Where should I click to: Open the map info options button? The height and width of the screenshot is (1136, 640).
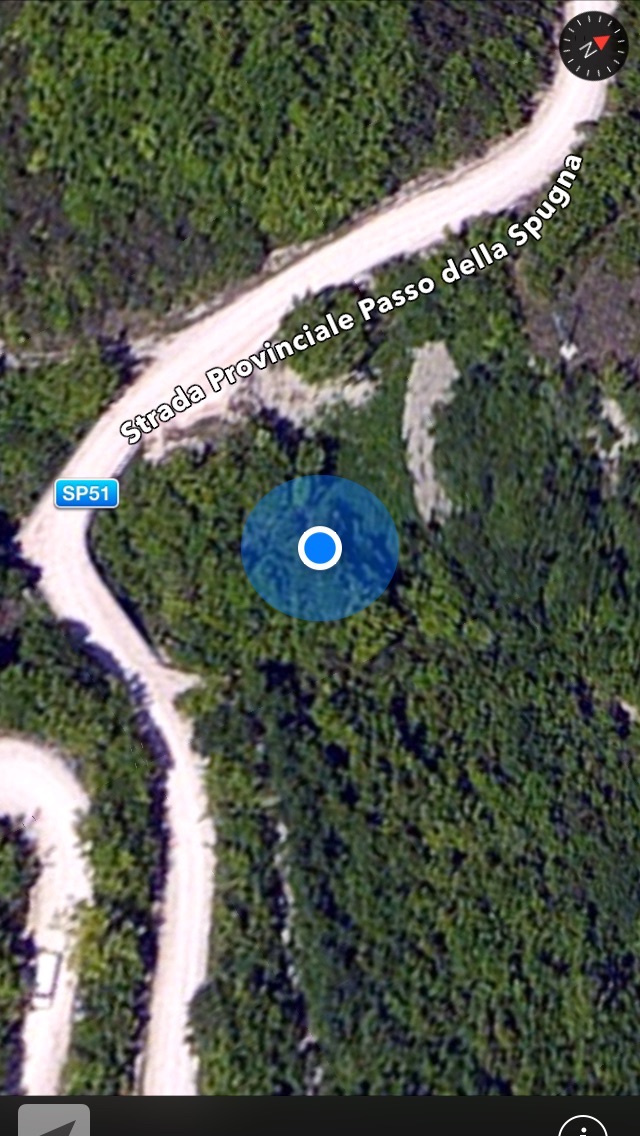tap(583, 1126)
